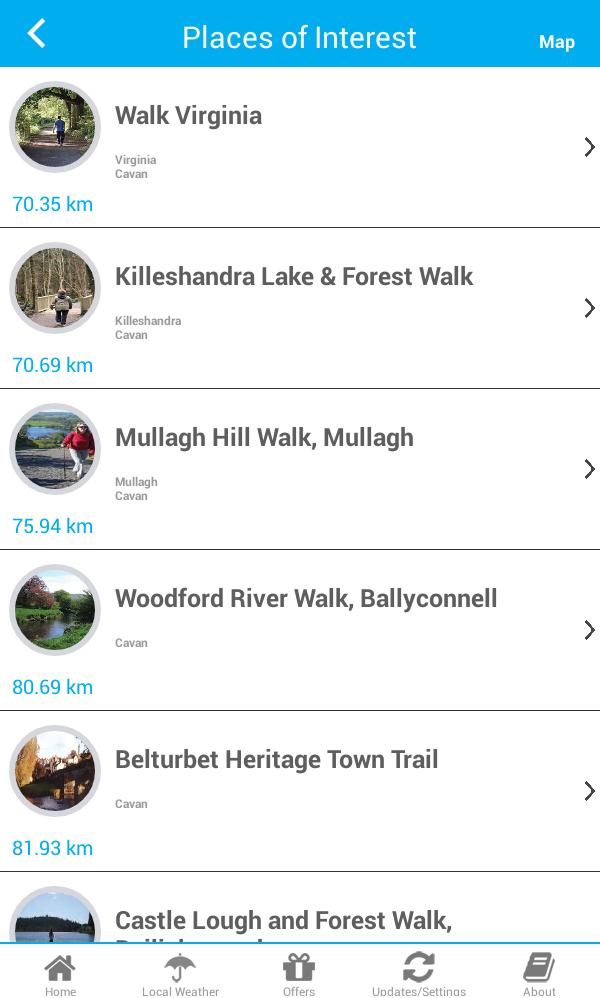Check the Local Weather tab
Viewport: 600px width, 998px height.
pyautogui.click(x=180, y=973)
